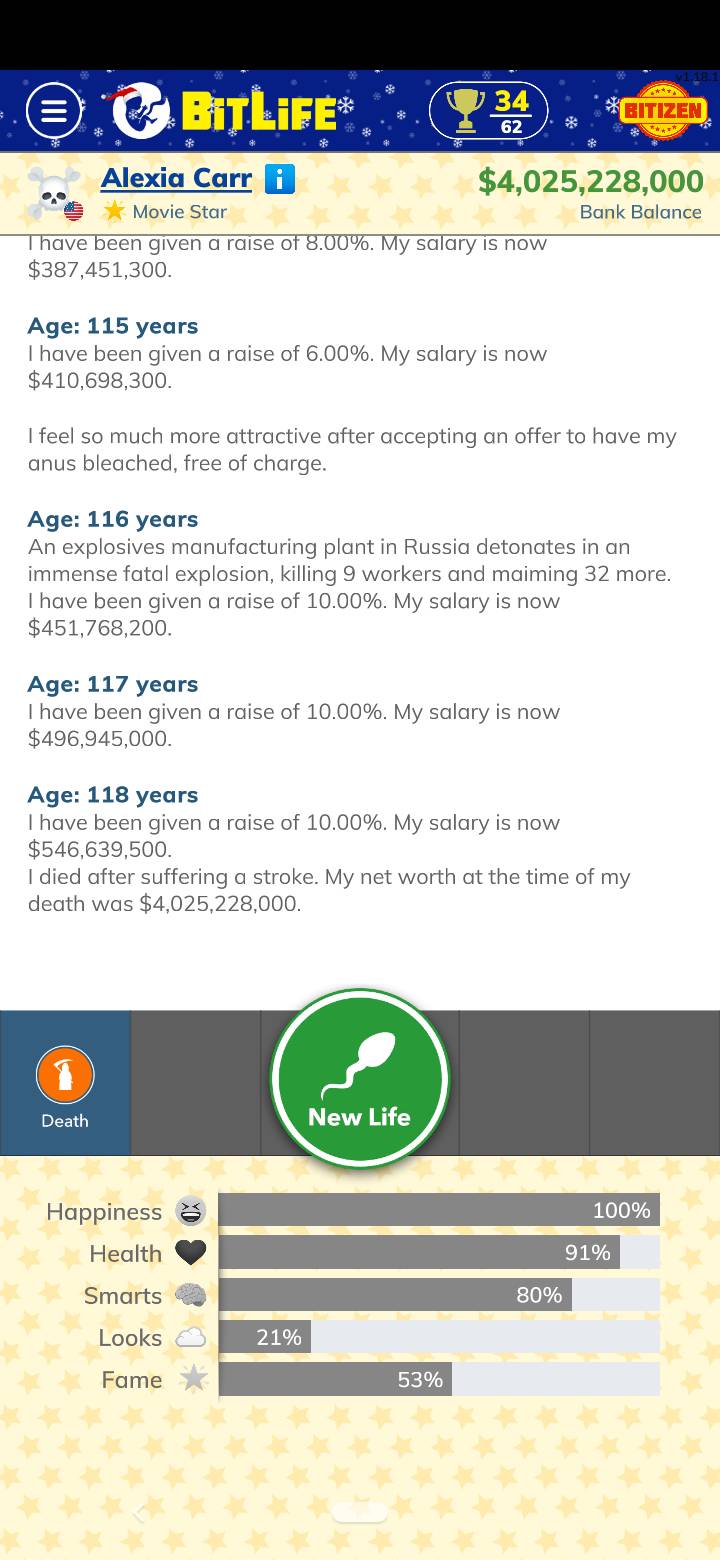Tap the Health 91% progress bar

(x=440, y=1251)
